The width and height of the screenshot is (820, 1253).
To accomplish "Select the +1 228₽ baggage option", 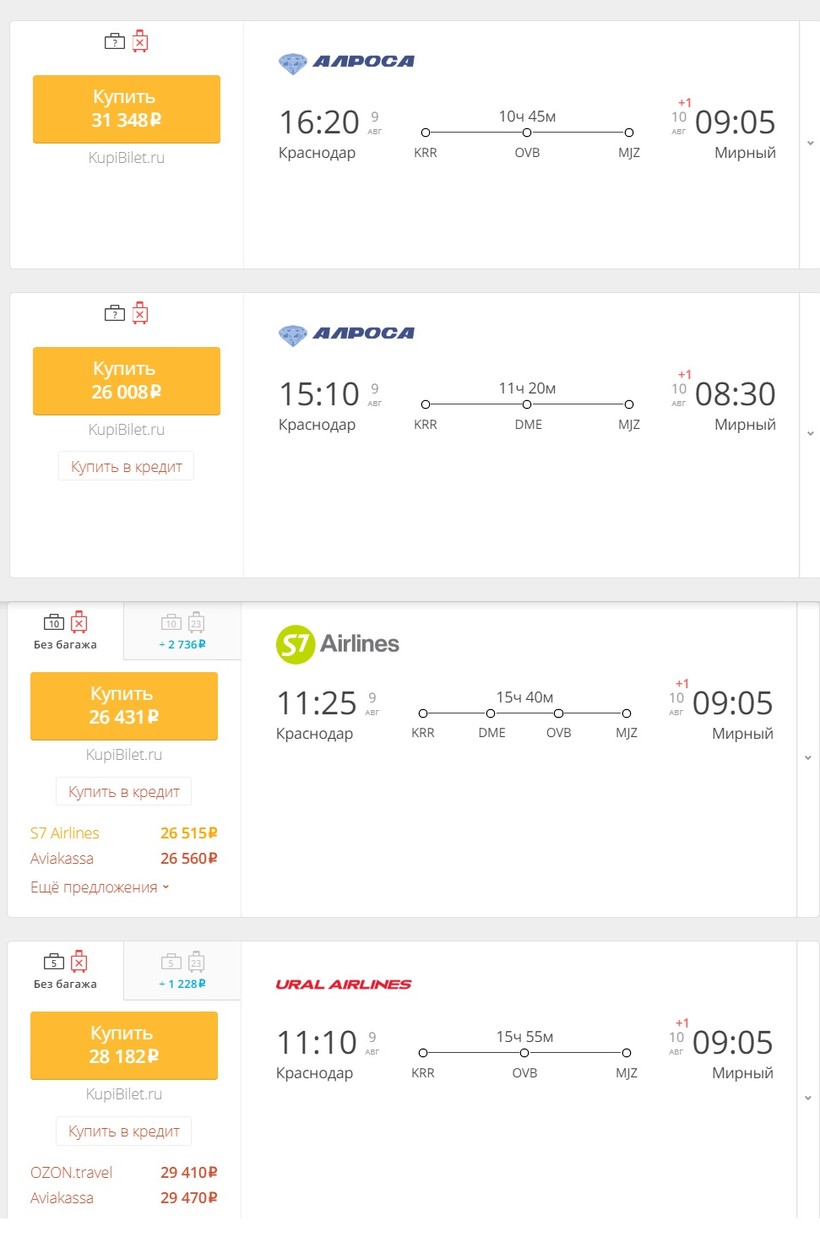I will coord(182,971).
